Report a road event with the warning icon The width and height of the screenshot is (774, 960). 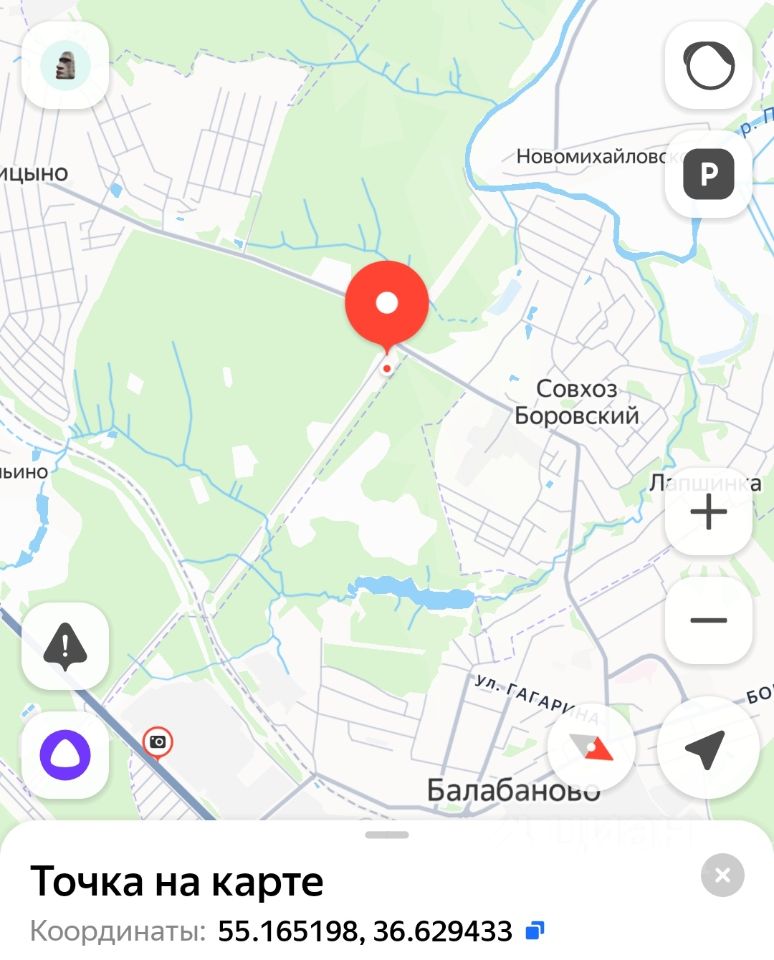(65, 646)
